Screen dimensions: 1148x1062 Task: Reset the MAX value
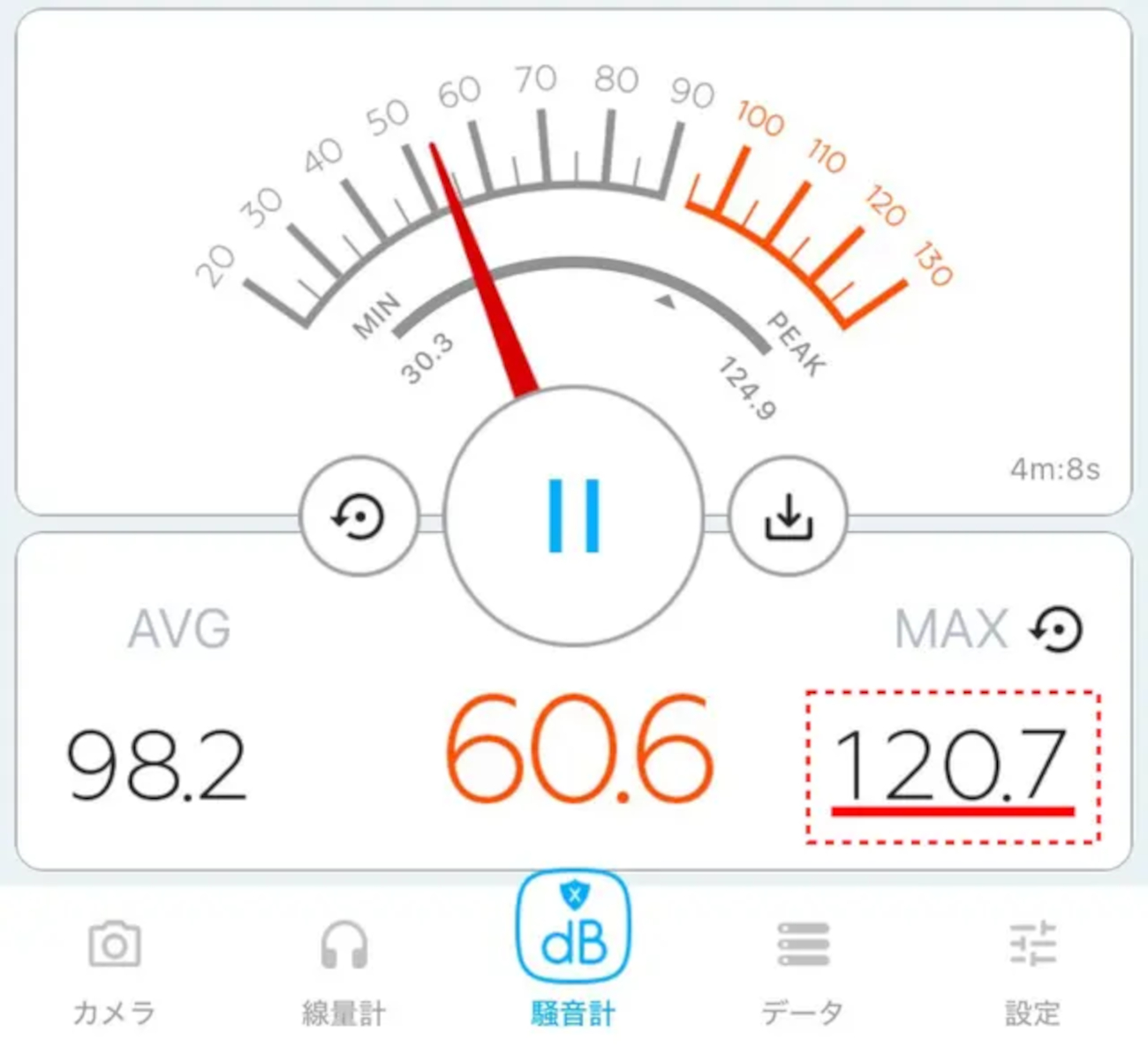pos(1056,629)
